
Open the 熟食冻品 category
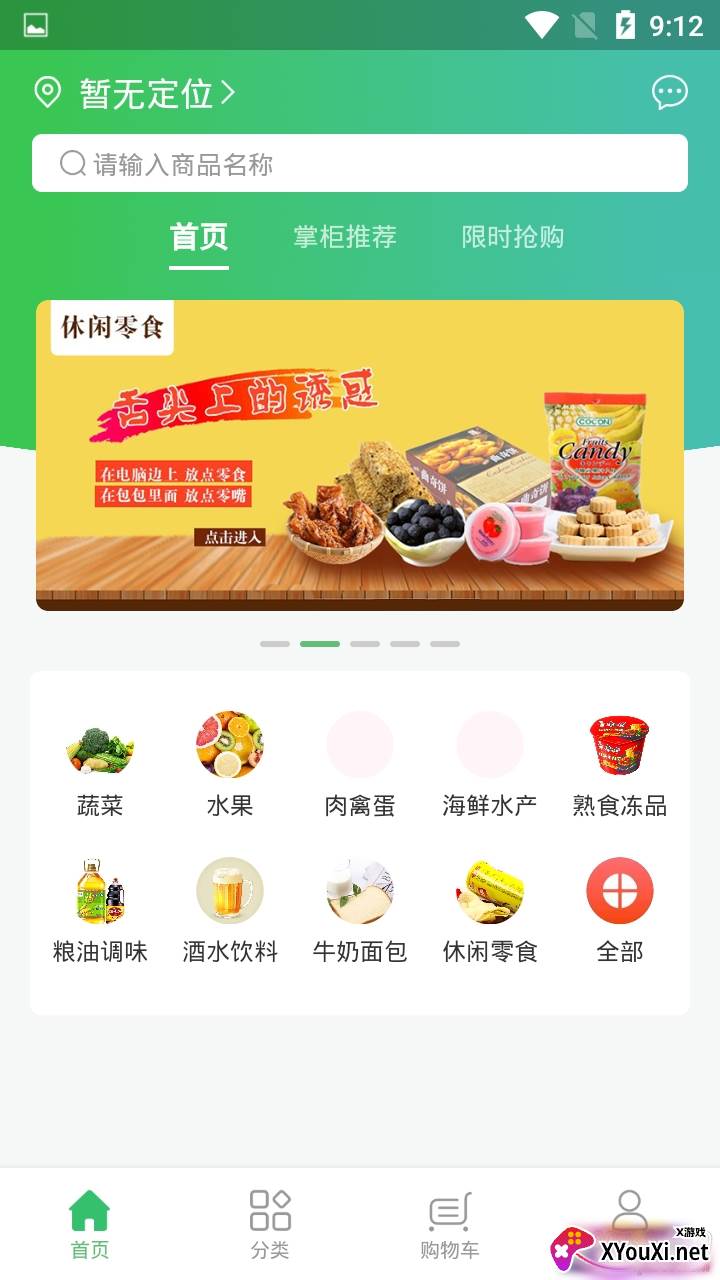click(619, 763)
